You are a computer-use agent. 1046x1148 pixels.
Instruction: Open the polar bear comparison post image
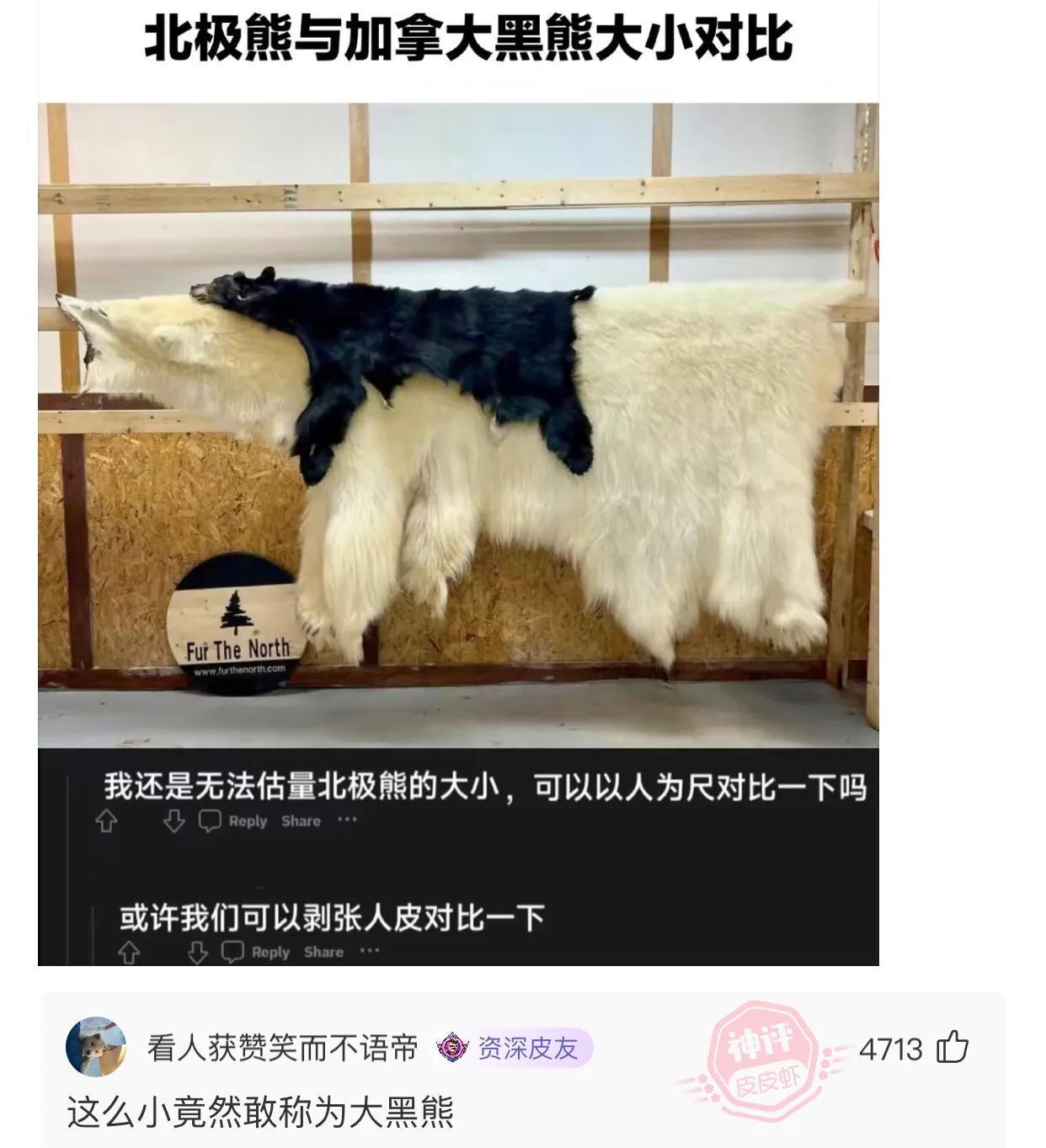(458, 482)
